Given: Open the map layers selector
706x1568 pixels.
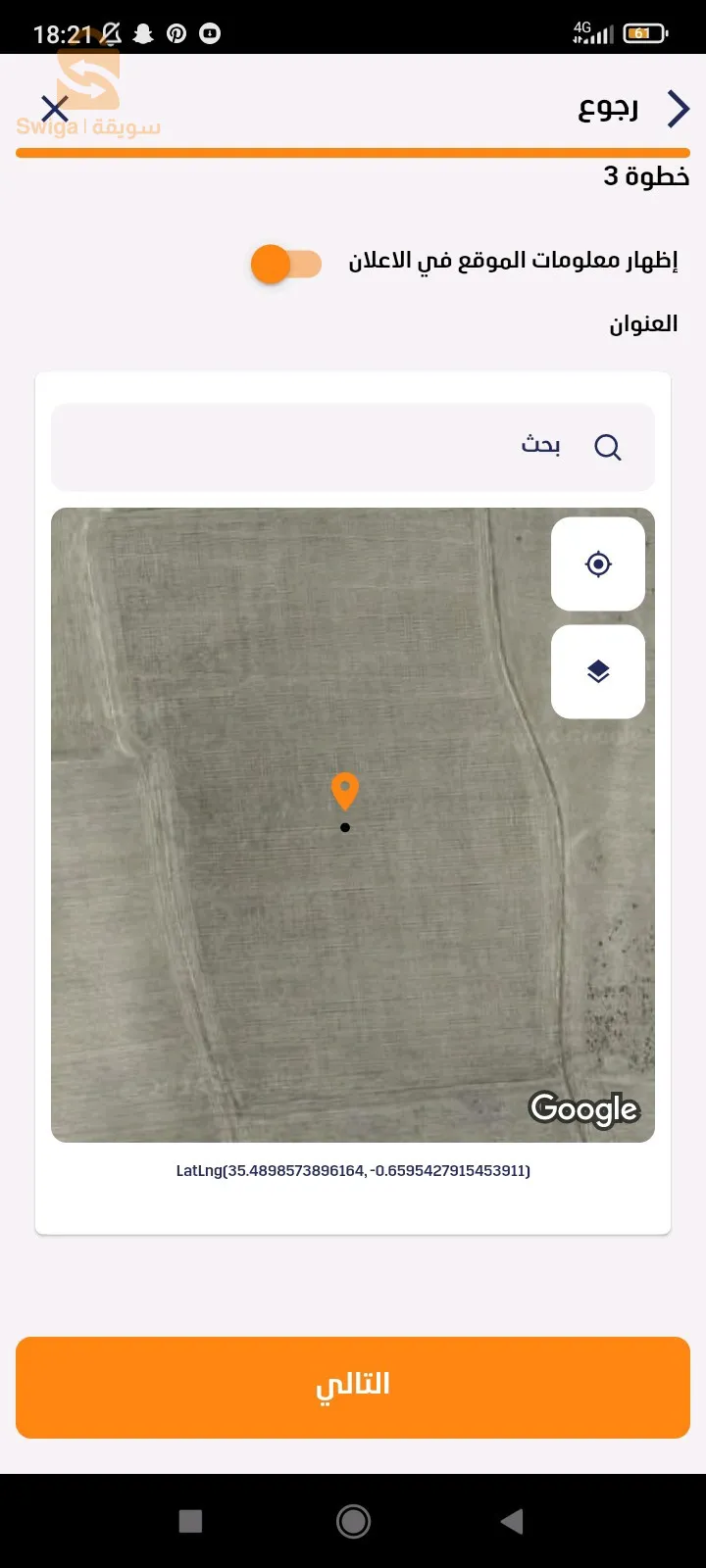Looking at the screenshot, I should coord(598,672).
